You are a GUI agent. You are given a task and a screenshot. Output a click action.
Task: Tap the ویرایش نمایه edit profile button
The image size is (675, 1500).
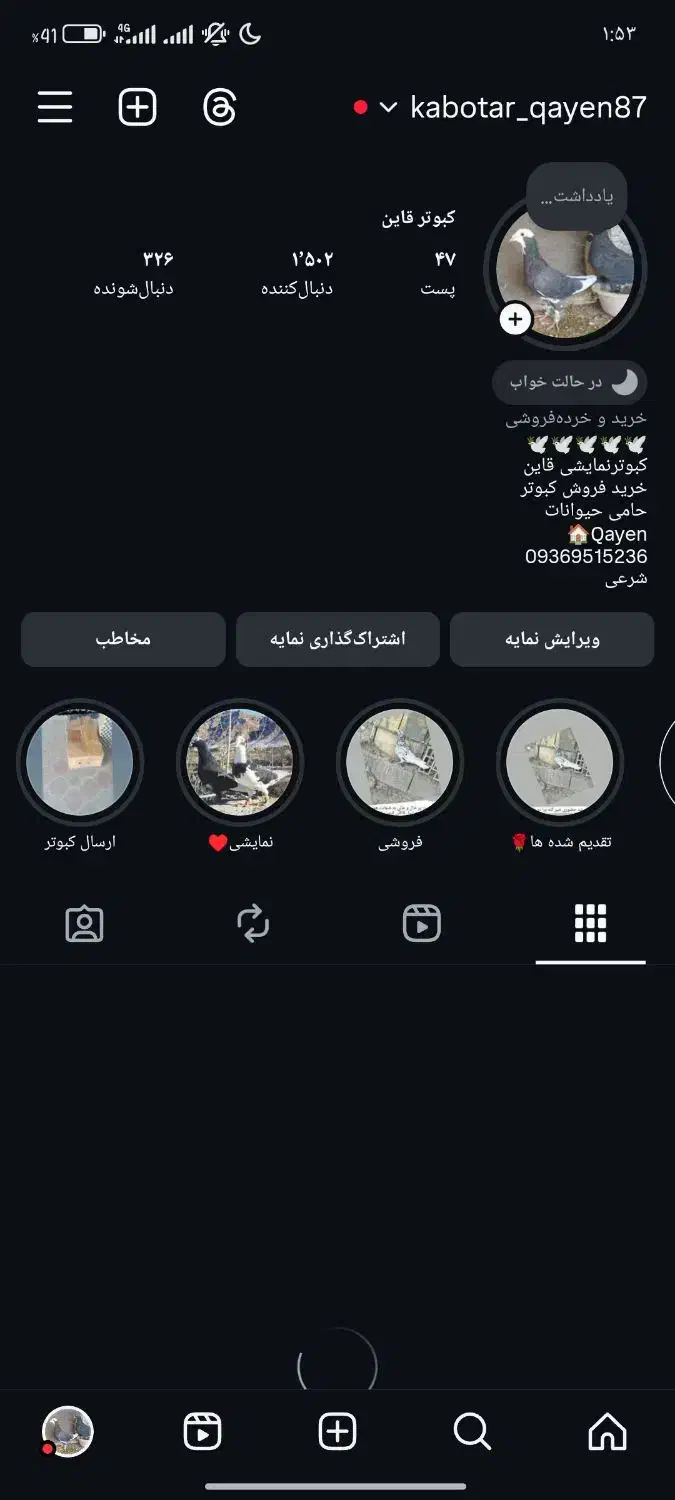(x=552, y=639)
